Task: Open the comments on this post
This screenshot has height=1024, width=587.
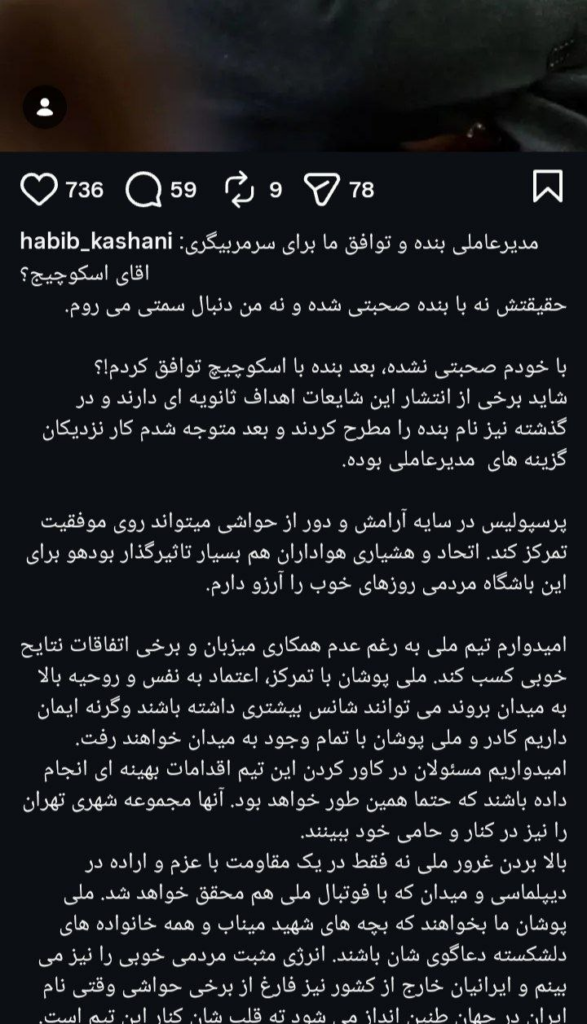Action: 144,189
